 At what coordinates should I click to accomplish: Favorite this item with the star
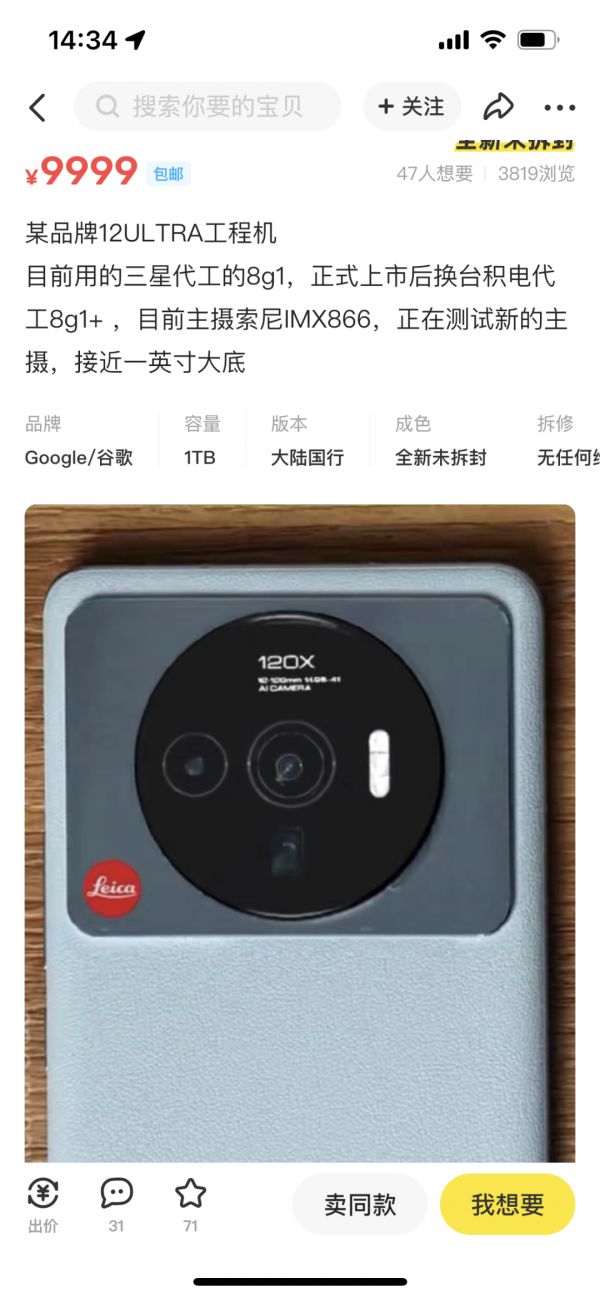point(190,1203)
